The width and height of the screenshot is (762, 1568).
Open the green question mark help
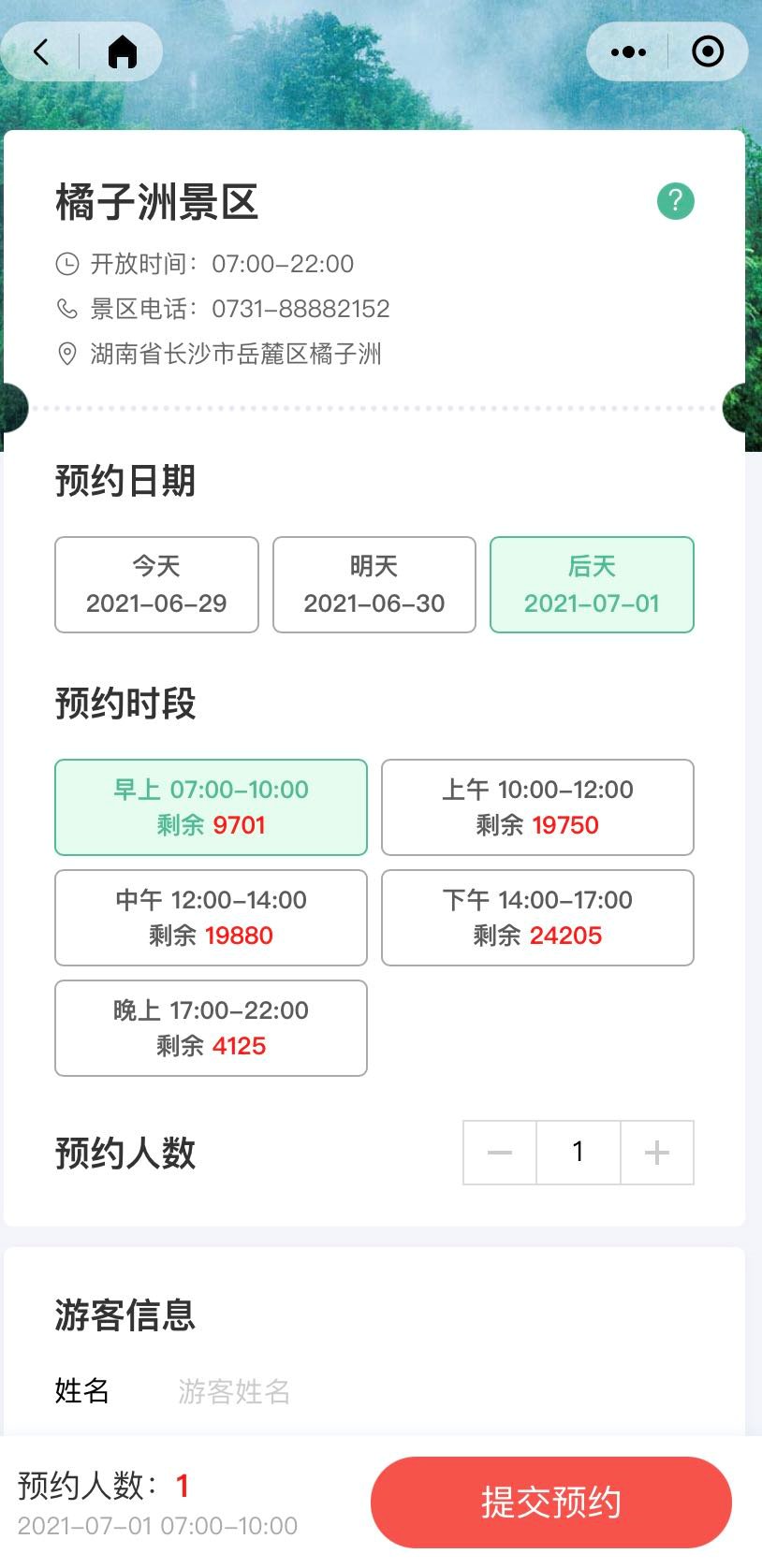click(675, 201)
